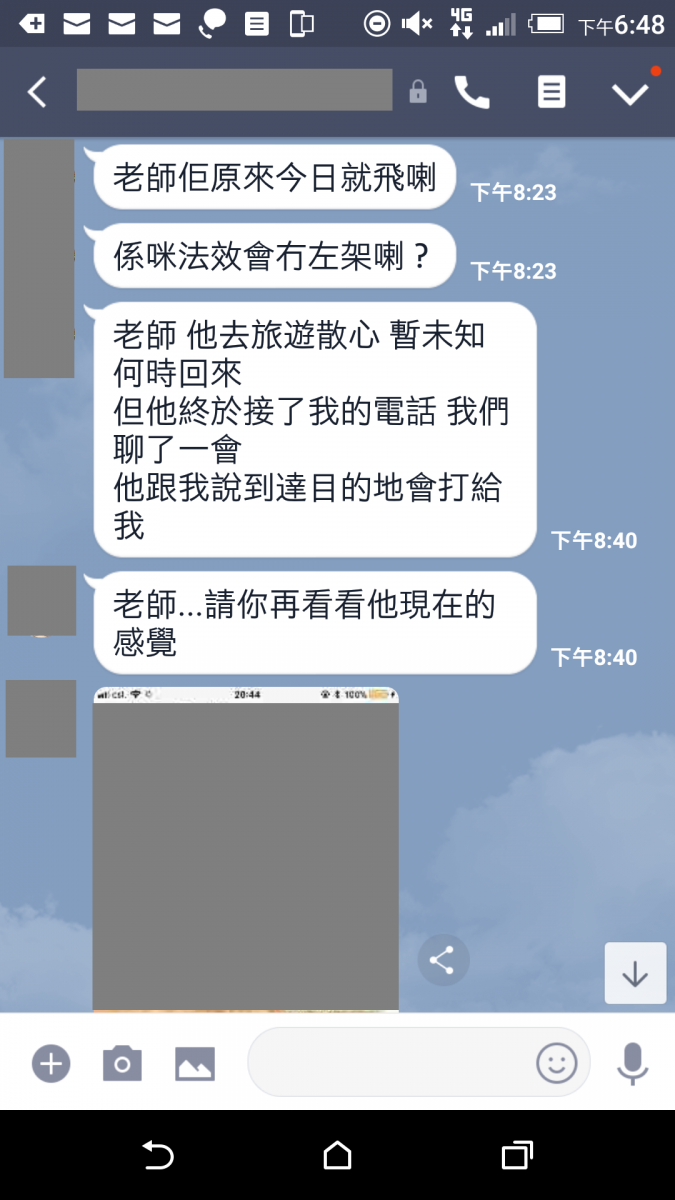Screen dimensions: 675x1200
Task: Expand the chat options chevron
Action: click(x=630, y=93)
